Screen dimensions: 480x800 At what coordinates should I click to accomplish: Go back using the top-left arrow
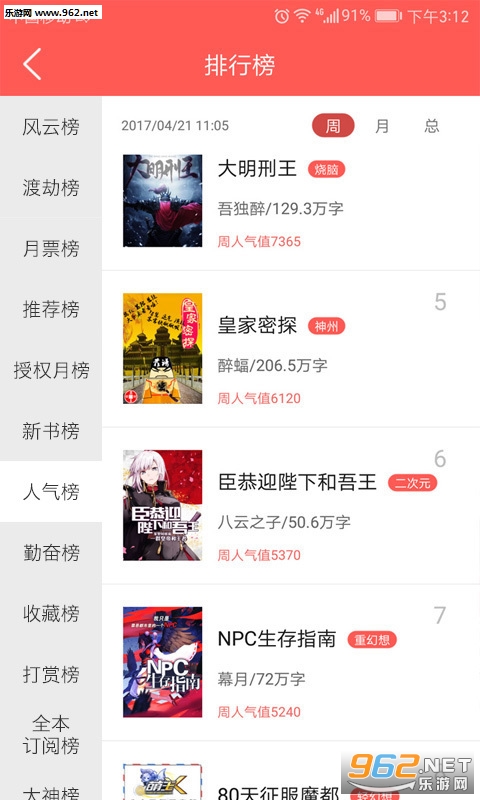pyautogui.click(x=32, y=64)
